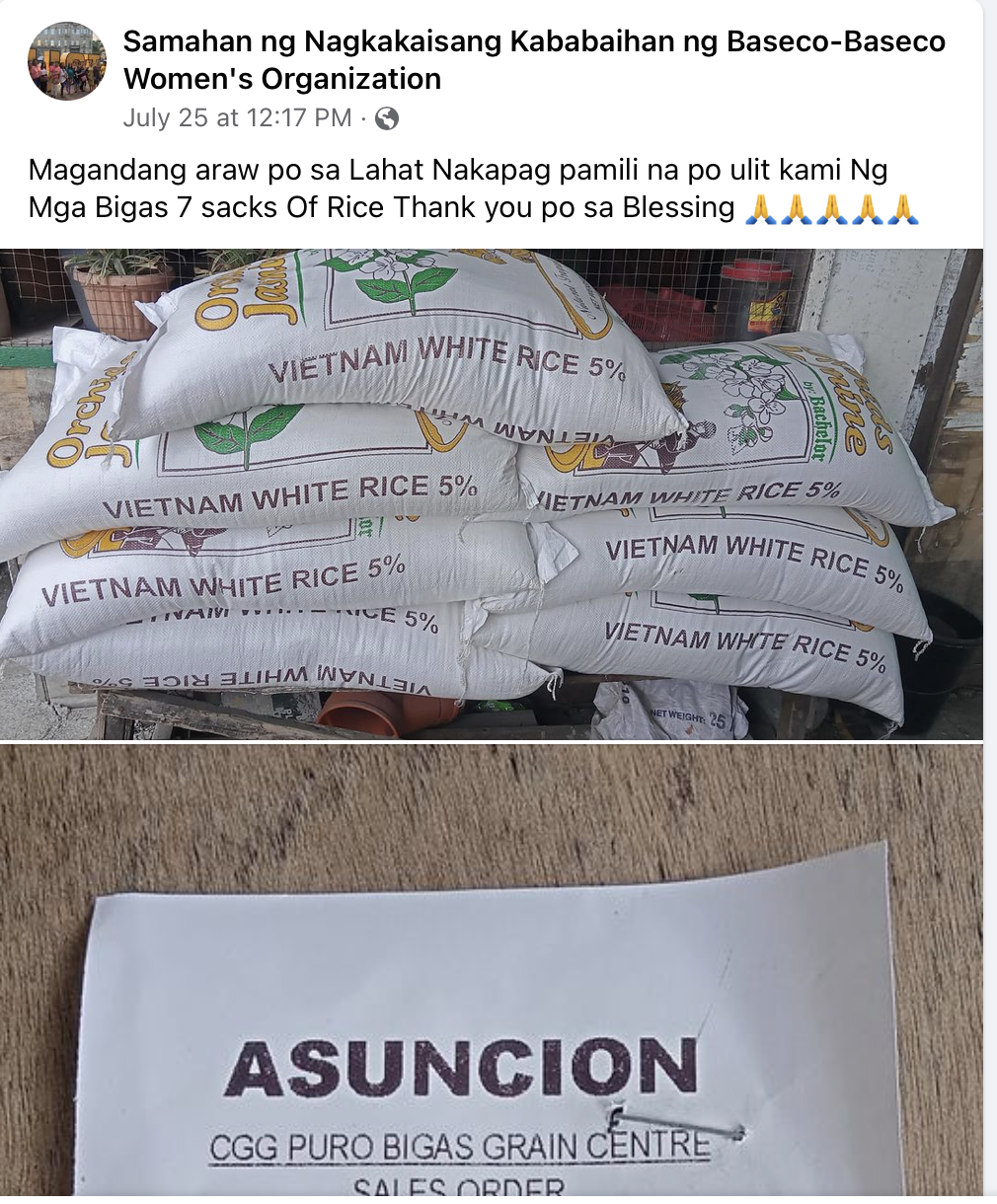This screenshot has height=1204, width=997.
Task: Open the Baseco Women's Organization profile picture
Action: point(66,61)
